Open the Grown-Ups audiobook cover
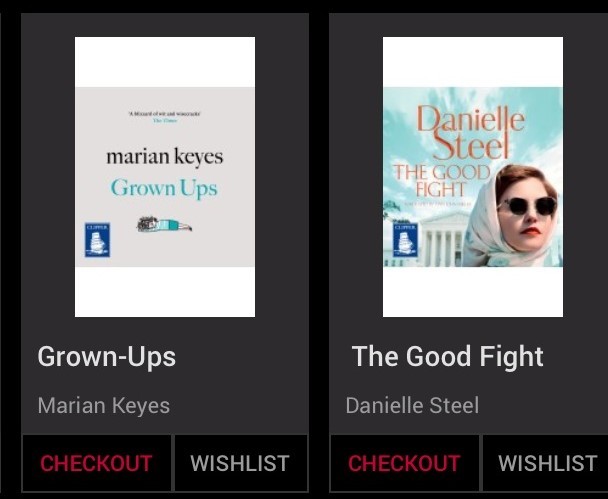 pos(165,177)
